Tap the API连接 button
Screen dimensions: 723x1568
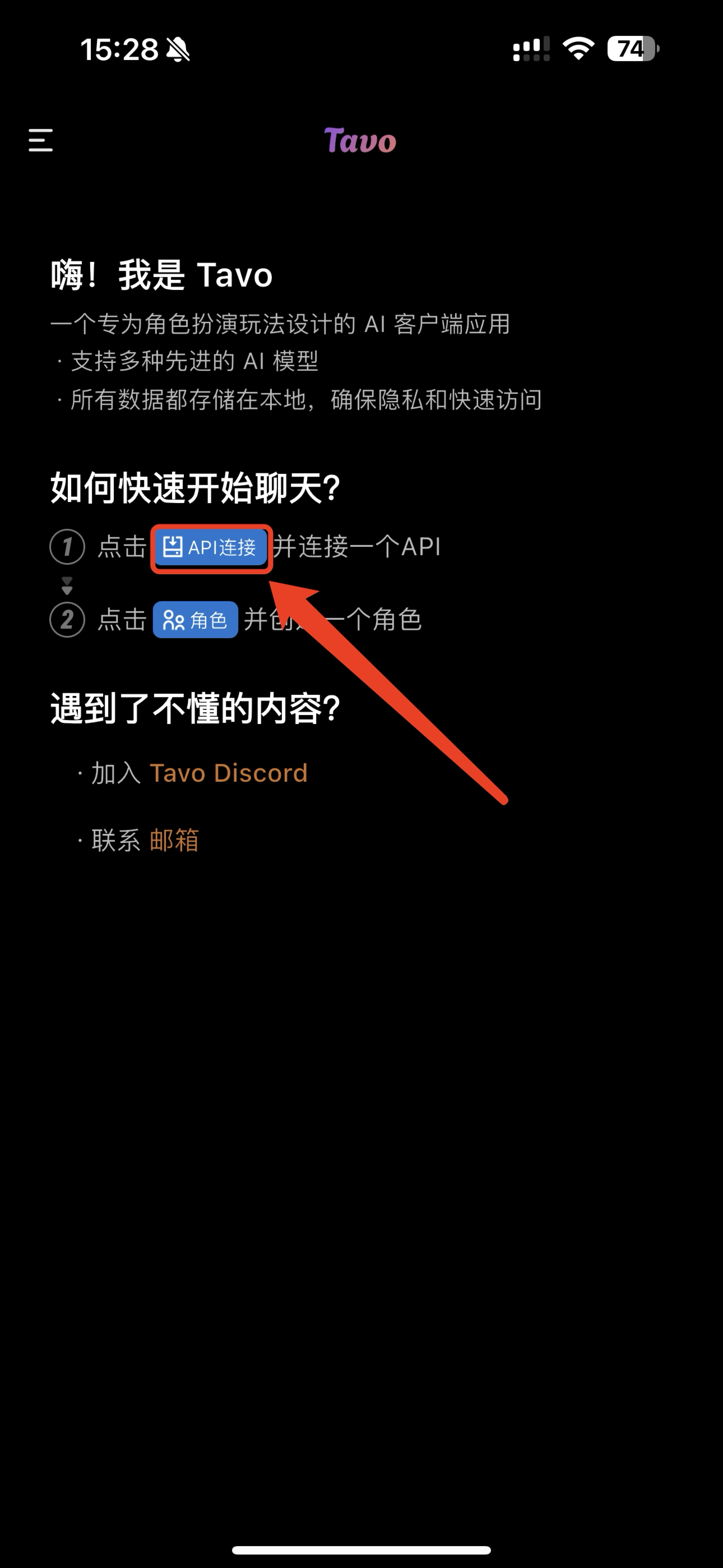[211, 547]
